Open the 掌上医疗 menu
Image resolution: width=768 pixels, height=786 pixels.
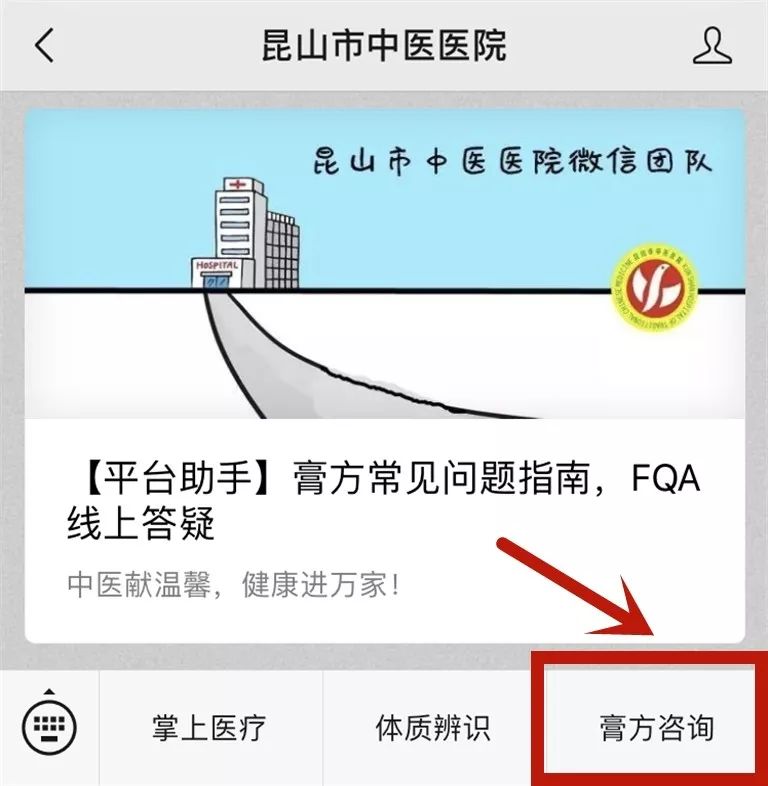tap(210, 728)
